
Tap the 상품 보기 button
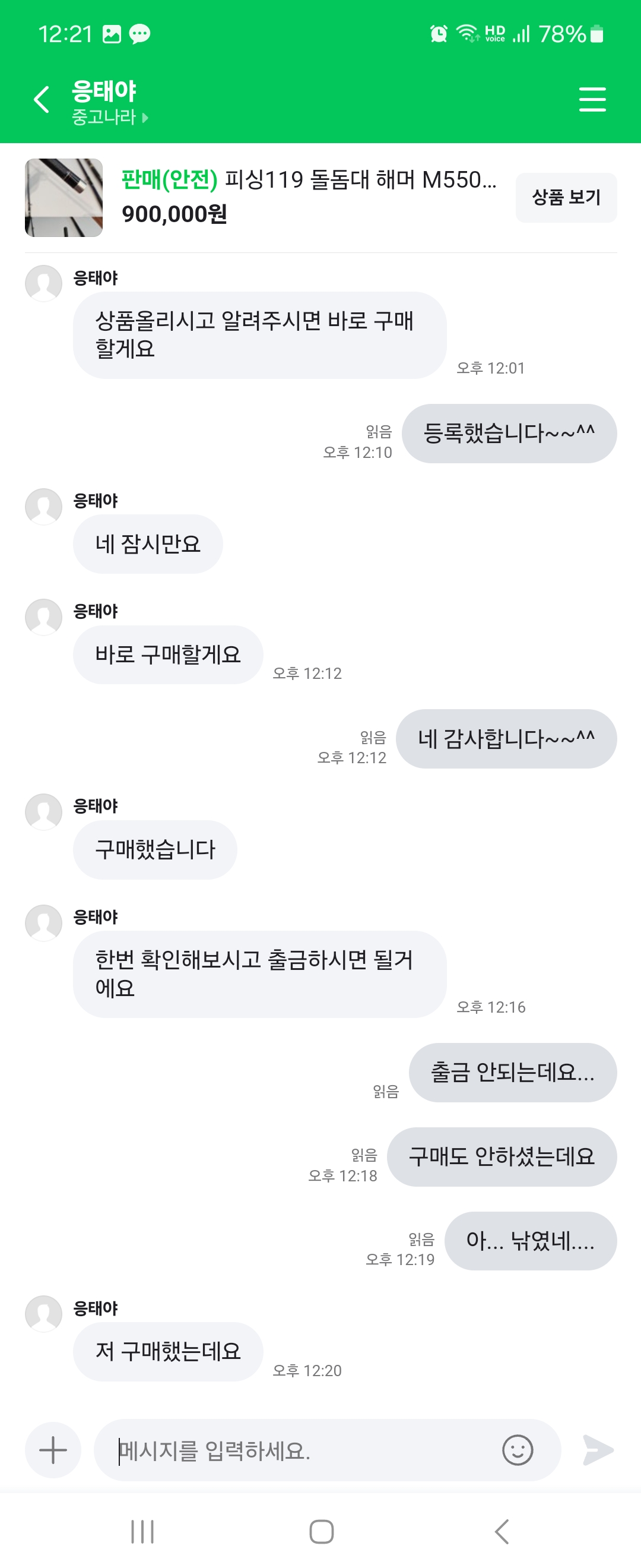(x=566, y=197)
